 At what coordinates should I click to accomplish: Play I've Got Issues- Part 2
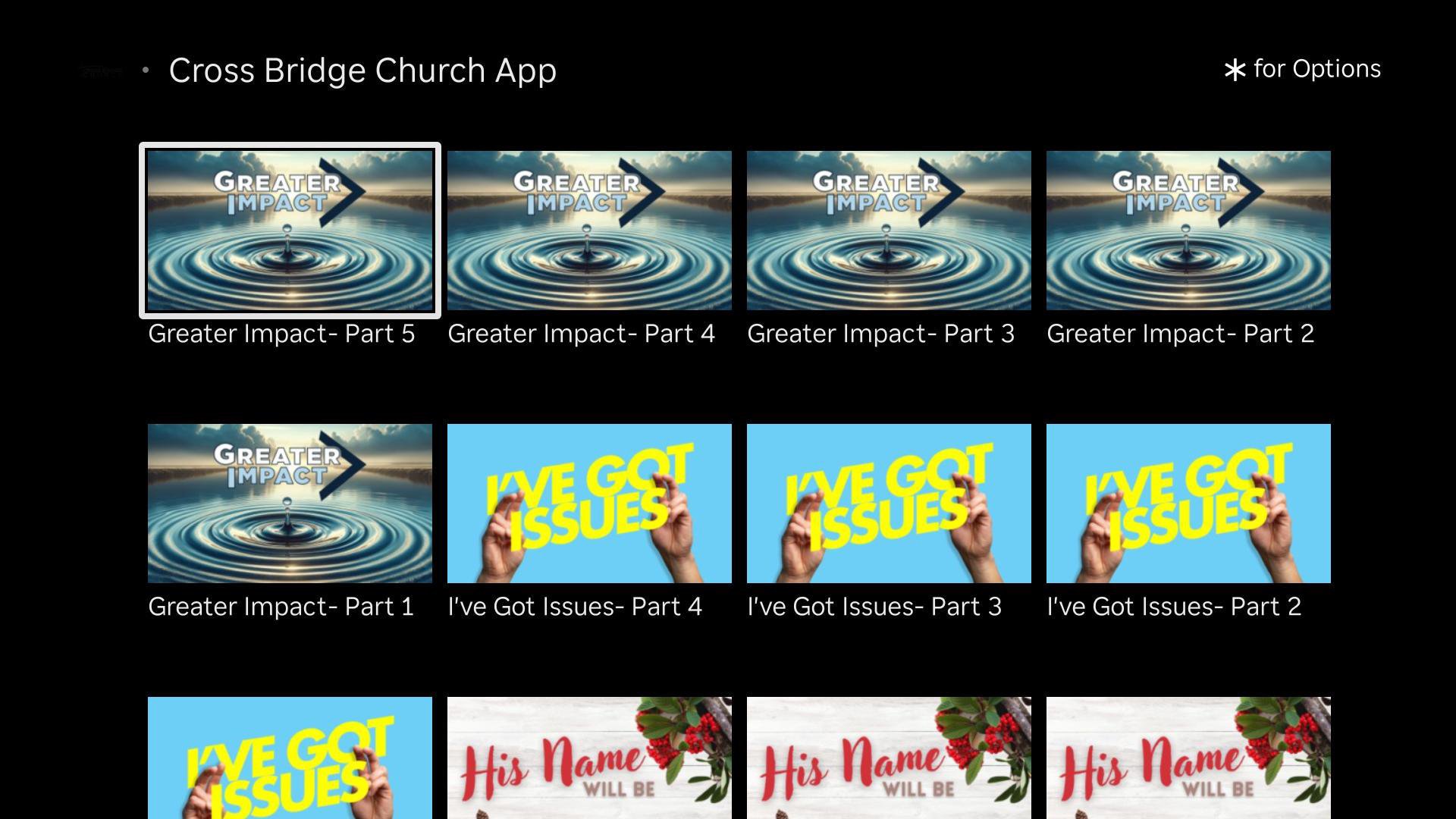point(1188,504)
